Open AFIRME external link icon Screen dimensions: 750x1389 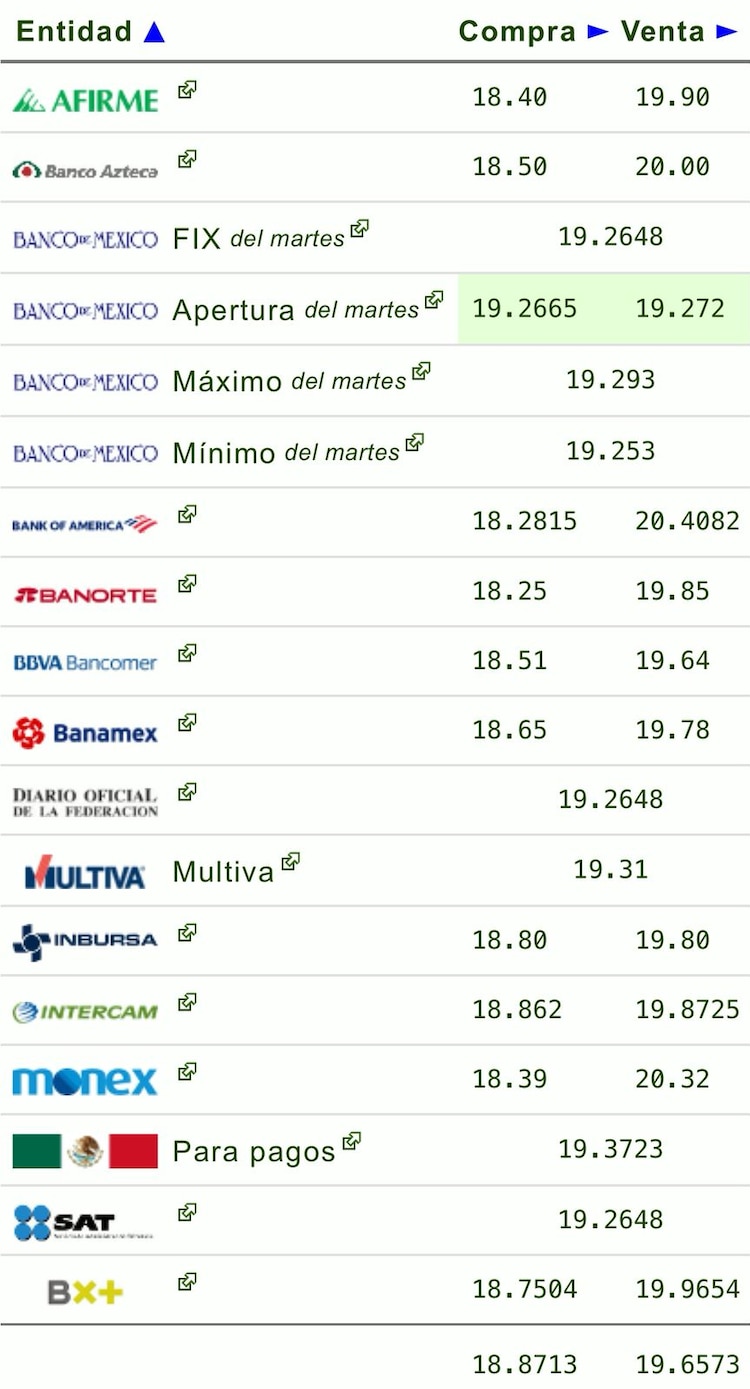[187, 90]
